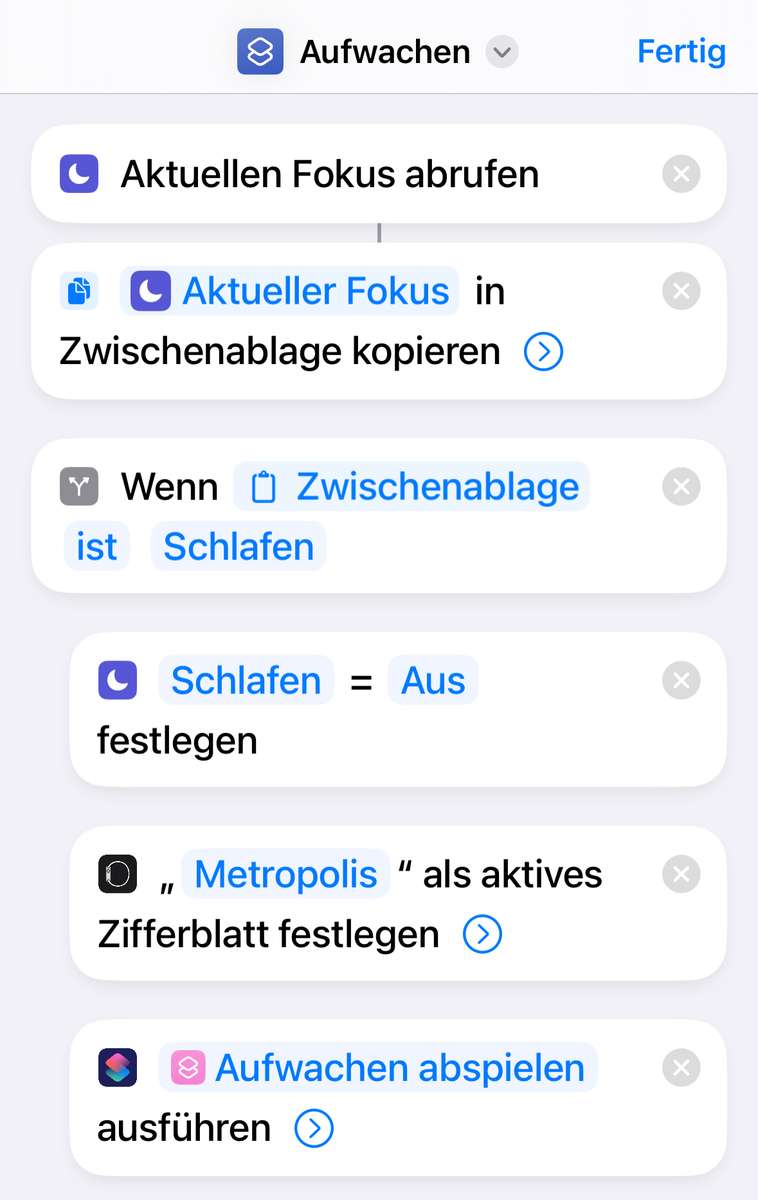Choose a different shortcut than Aufwachen abspielen
Image resolution: width=758 pixels, height=1200 pixels.
(378, 1068)
